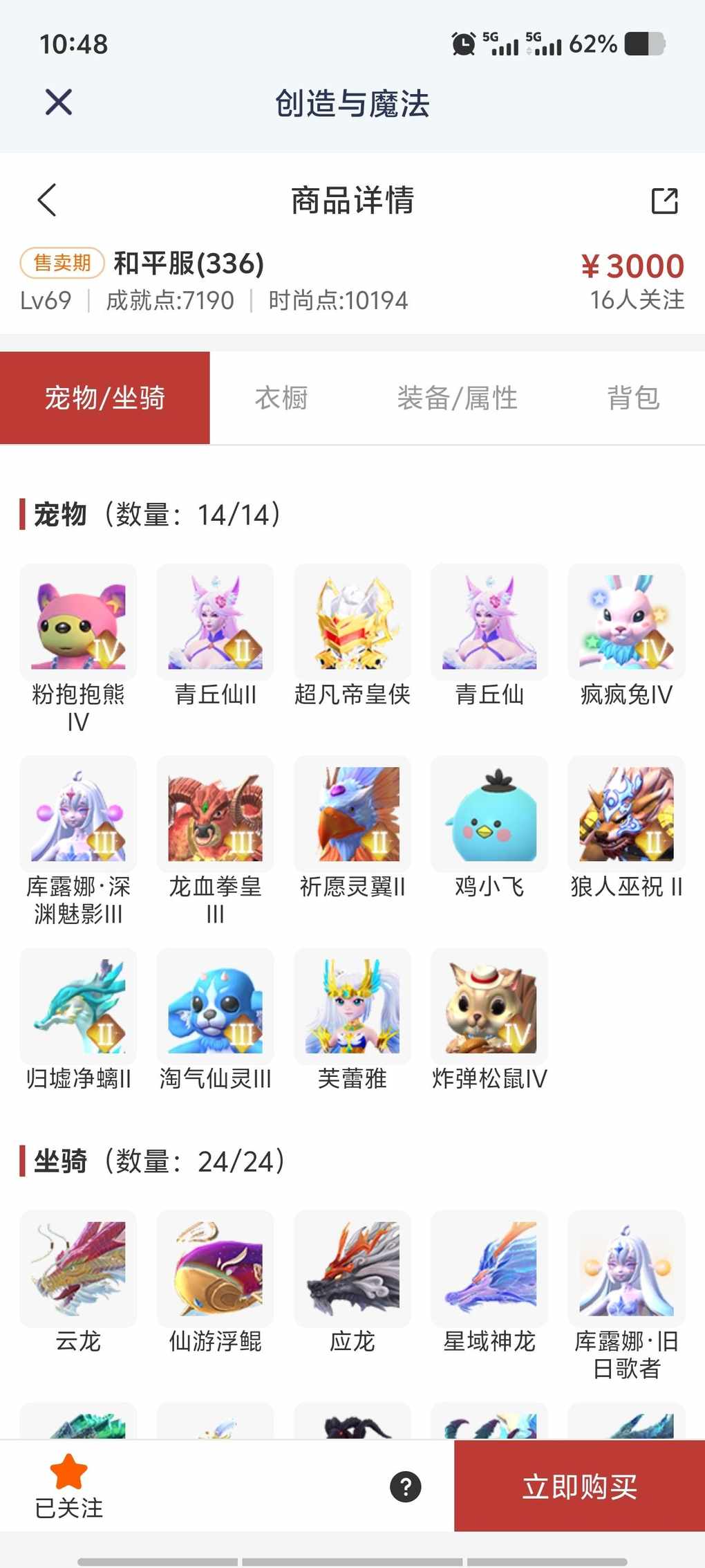Screen dimensions: 705x1568
Task: Select the 宠物/坐骑 tab
Action: click(x=105, y=398)
